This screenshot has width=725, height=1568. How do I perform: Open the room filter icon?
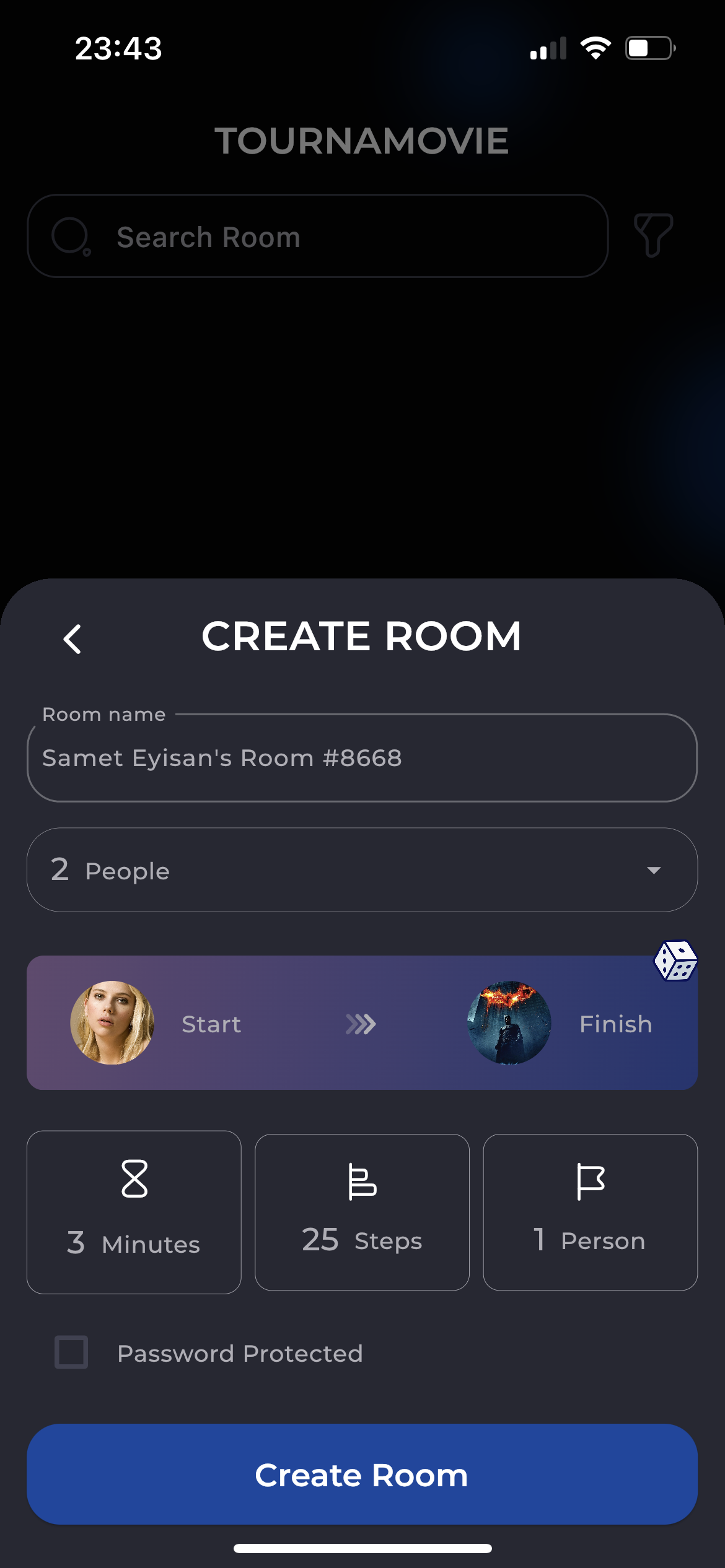(653, 235)
